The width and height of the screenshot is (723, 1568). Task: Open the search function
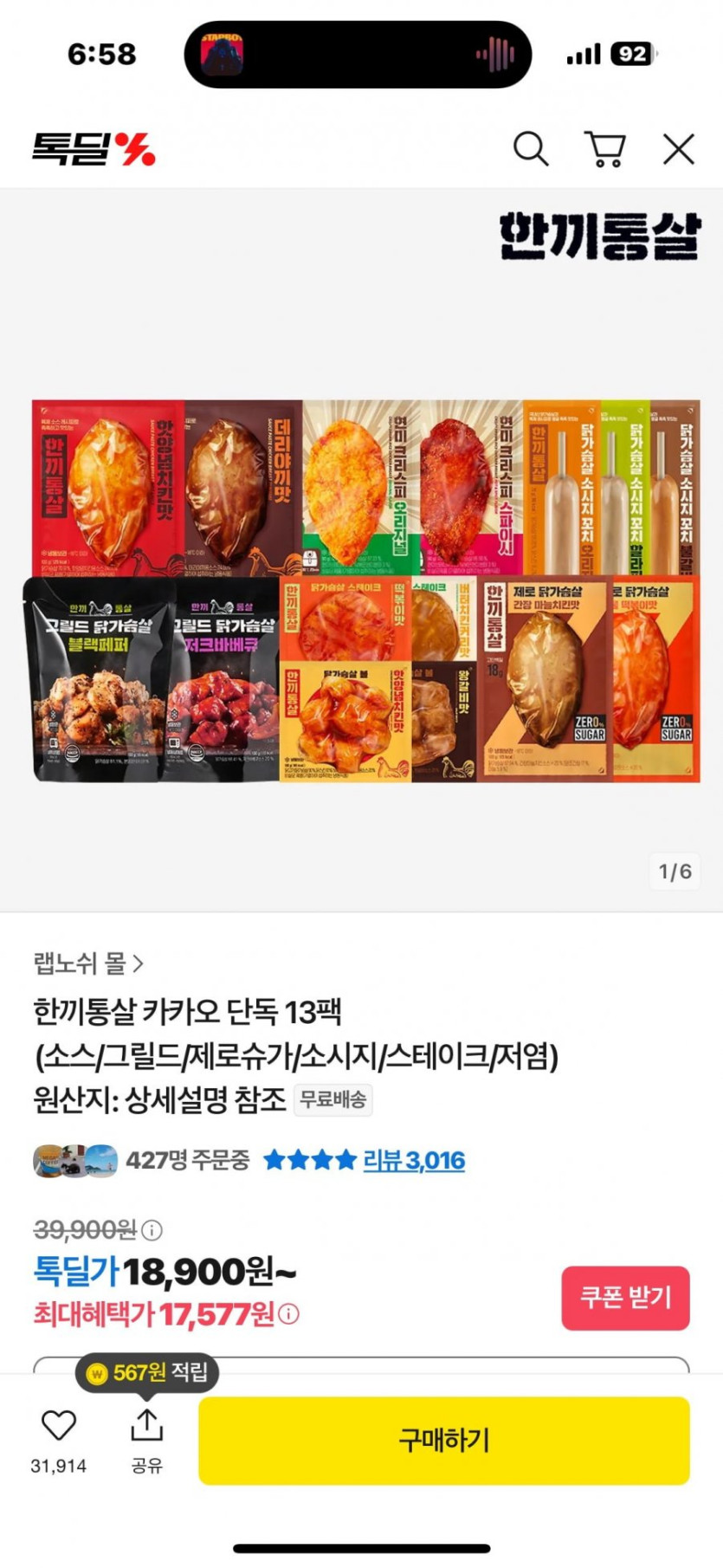(531, 148)
